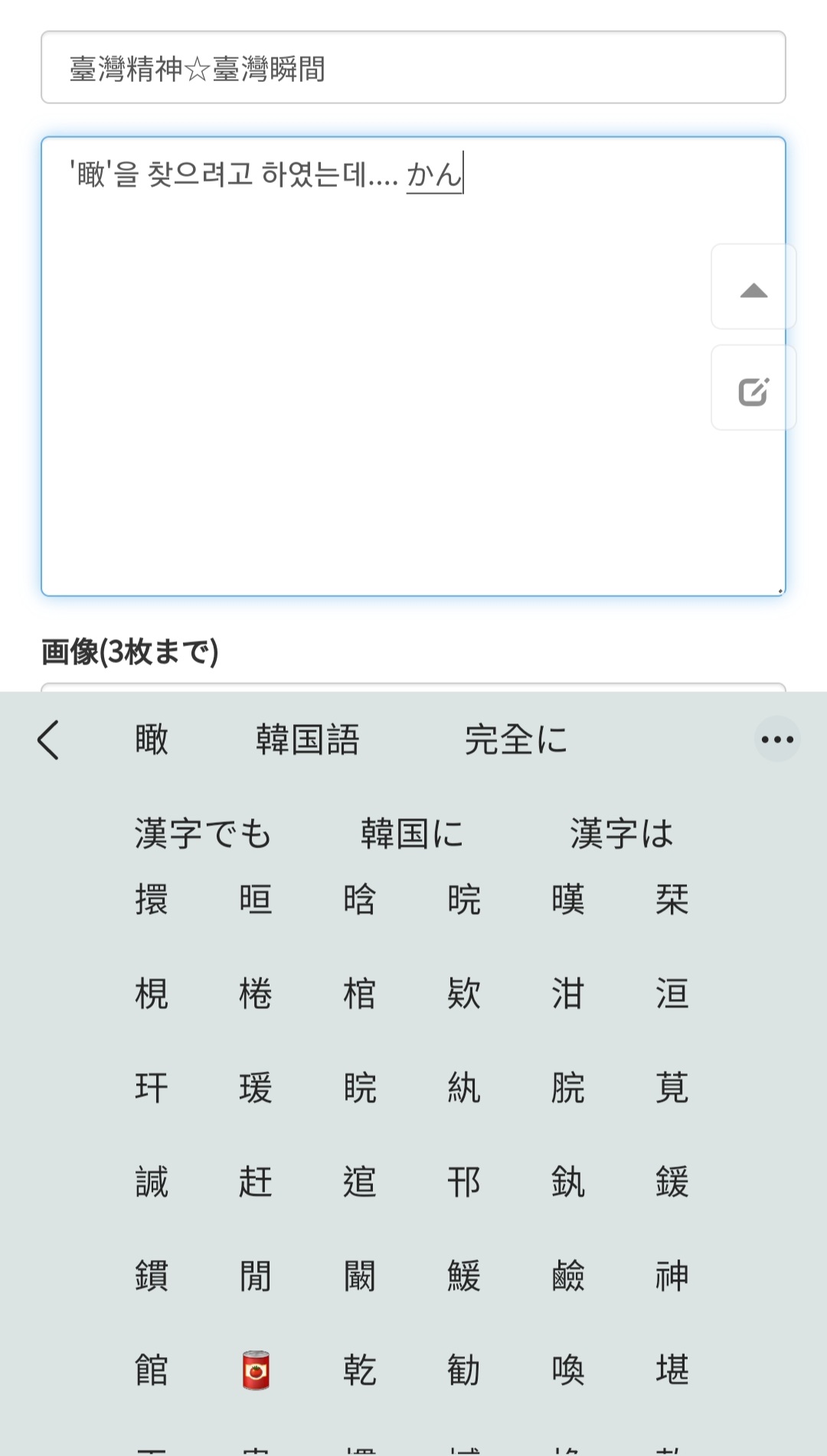
Task: Choose kanji candidate 堪
Action: 672,1370
